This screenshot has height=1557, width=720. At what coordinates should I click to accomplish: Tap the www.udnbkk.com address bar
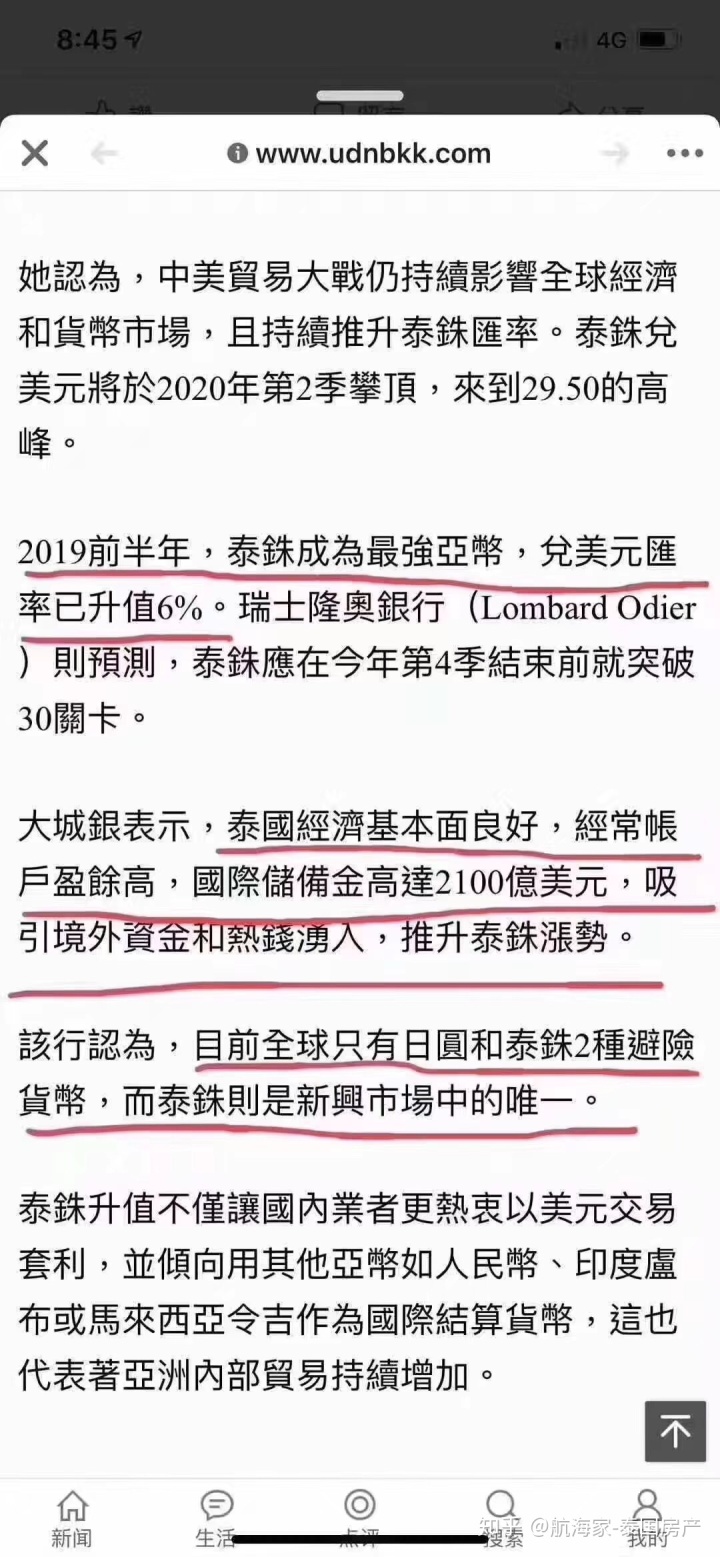(359, 153)
